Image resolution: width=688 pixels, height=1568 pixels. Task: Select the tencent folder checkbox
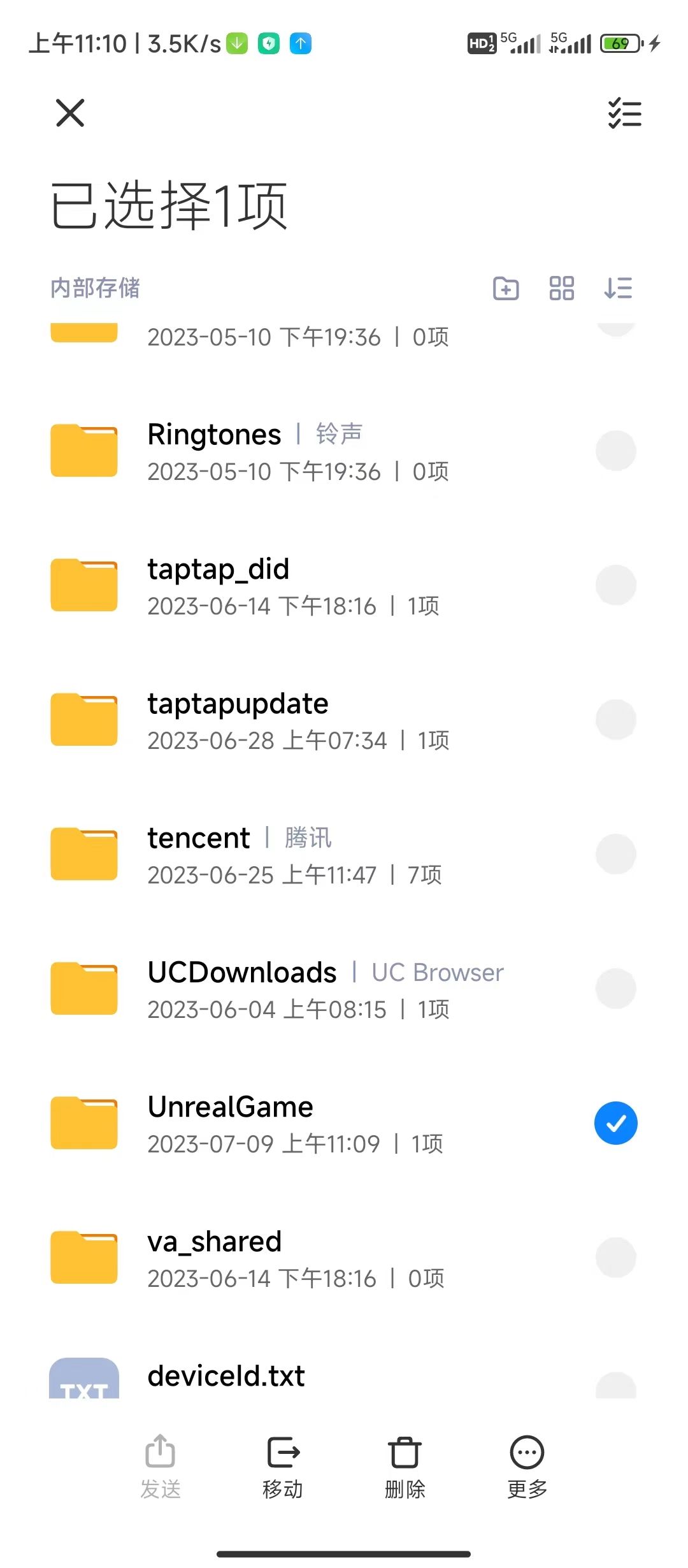pyautogui.click(x=615, y=854)
